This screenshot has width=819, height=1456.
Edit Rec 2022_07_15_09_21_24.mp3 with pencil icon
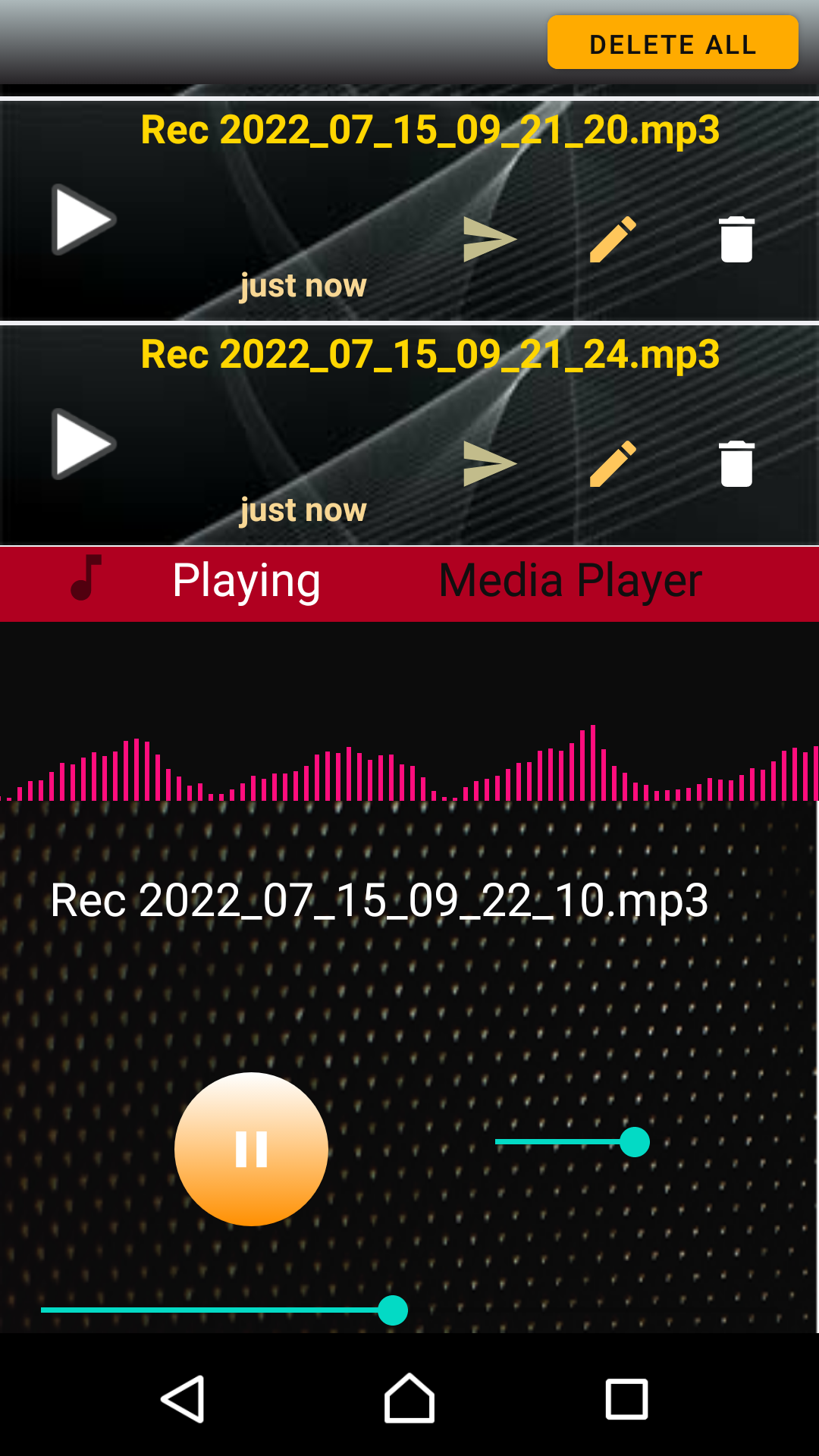(x=611, y=463)
